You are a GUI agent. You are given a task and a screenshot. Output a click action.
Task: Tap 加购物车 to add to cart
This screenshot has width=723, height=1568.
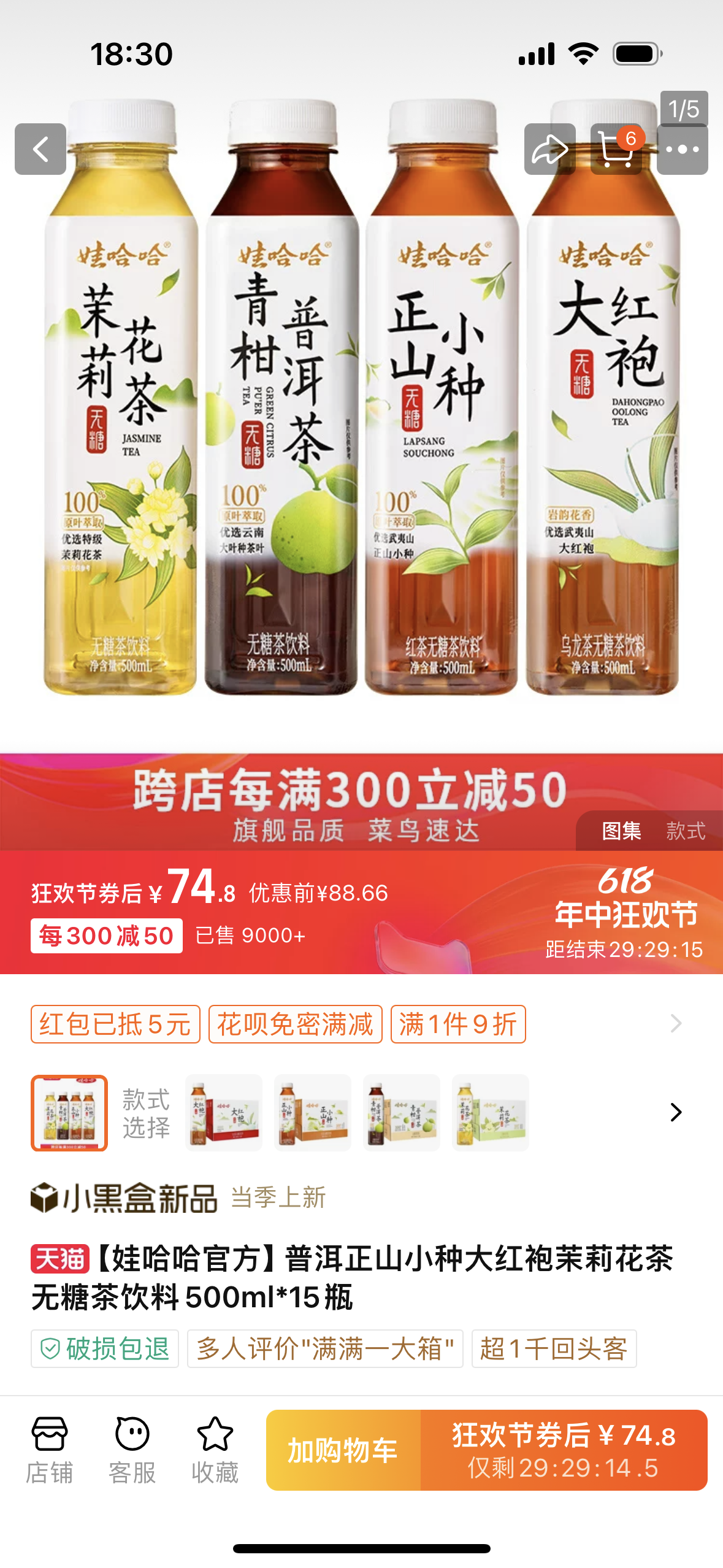click(x=343, y=1450)
